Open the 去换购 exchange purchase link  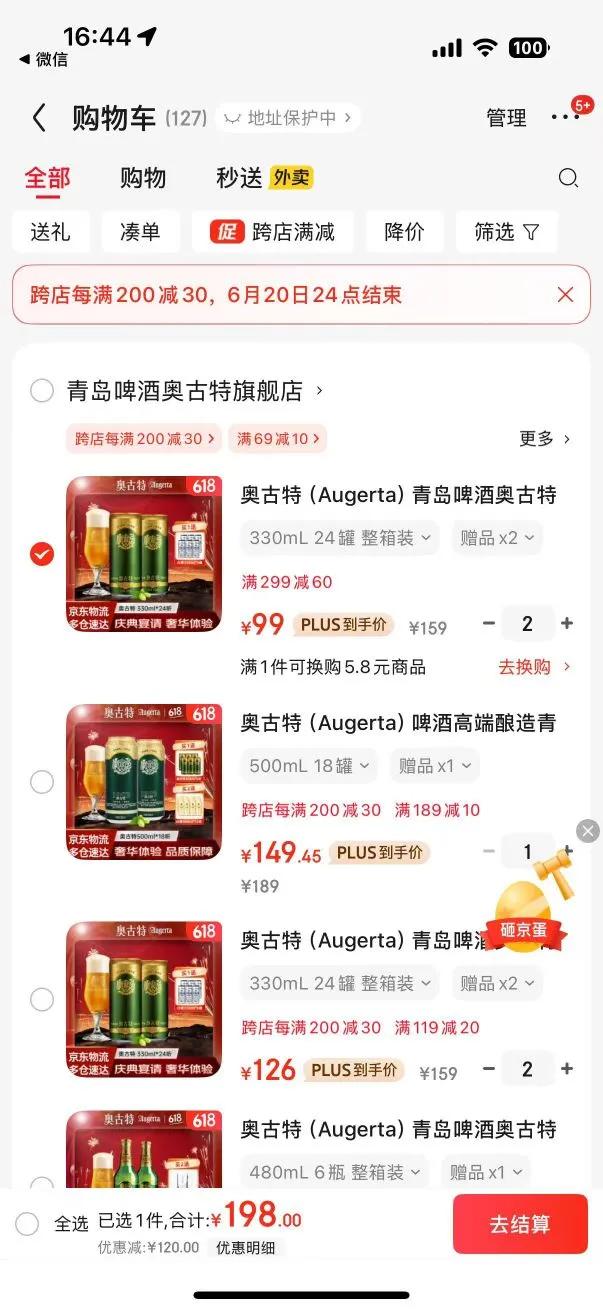point(534,667)
